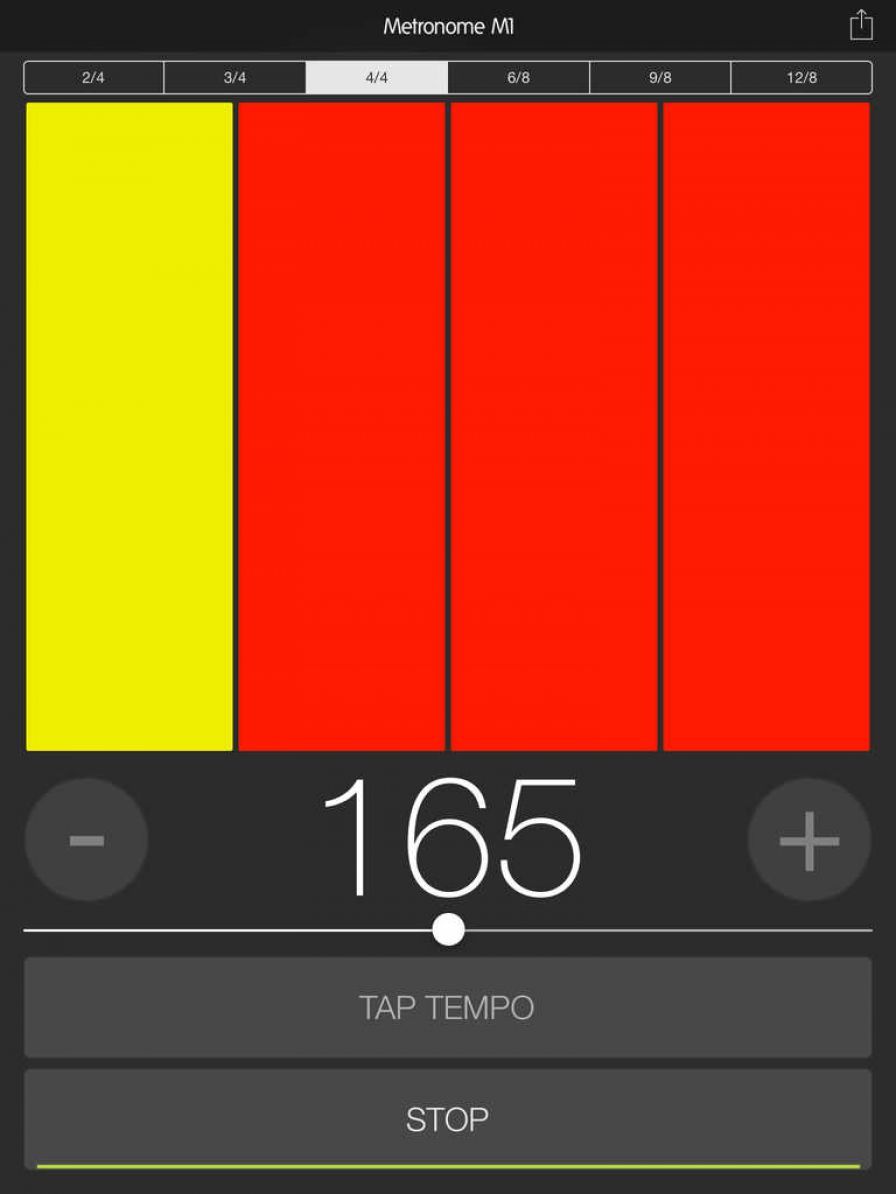Screen dimensions: 896x1194
Task: Switch to the 3/4 time signature
Action: click(x=235, y=78)
